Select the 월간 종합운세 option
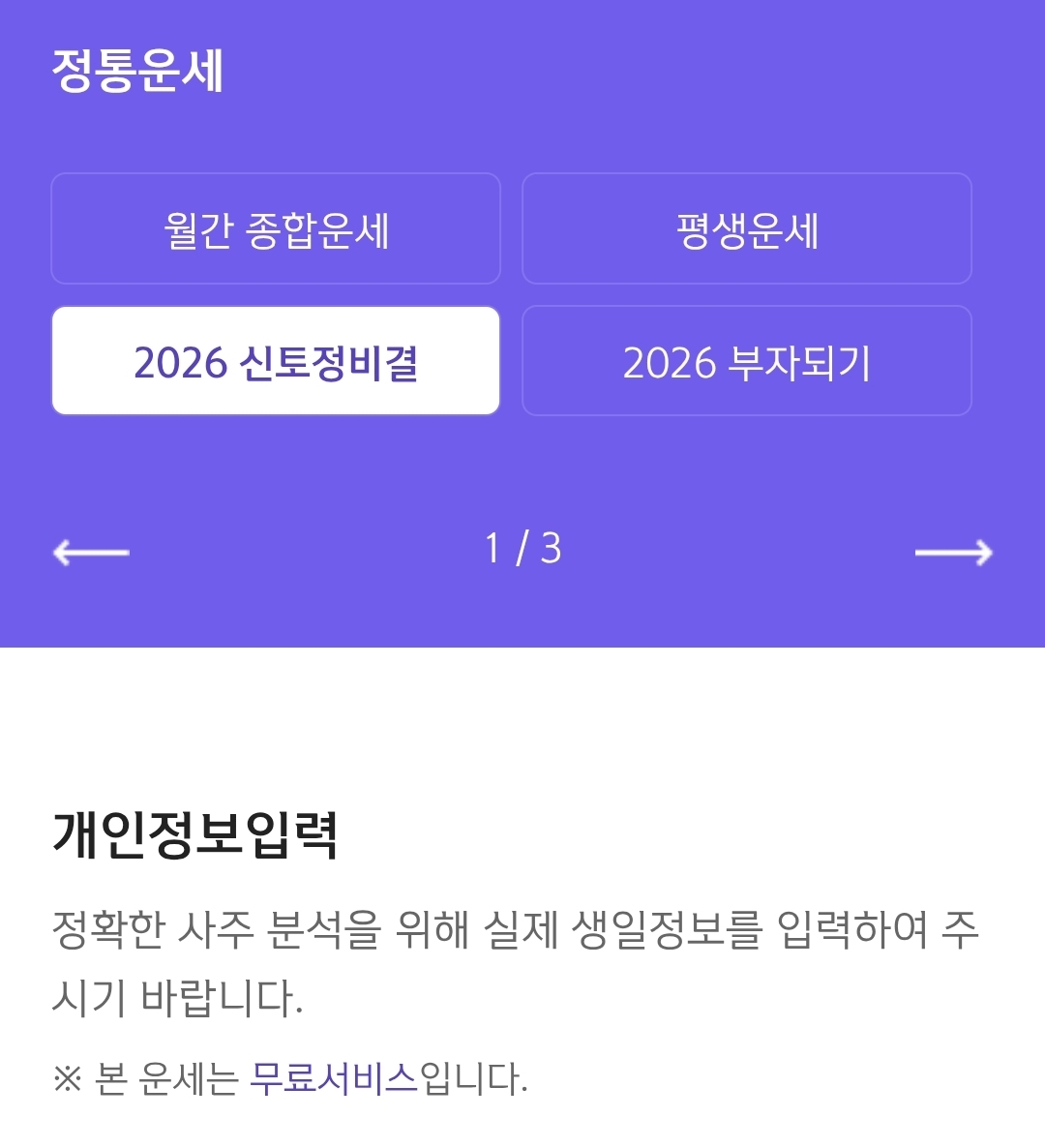Screen dimensions: 1045x1148 (276, 228)
